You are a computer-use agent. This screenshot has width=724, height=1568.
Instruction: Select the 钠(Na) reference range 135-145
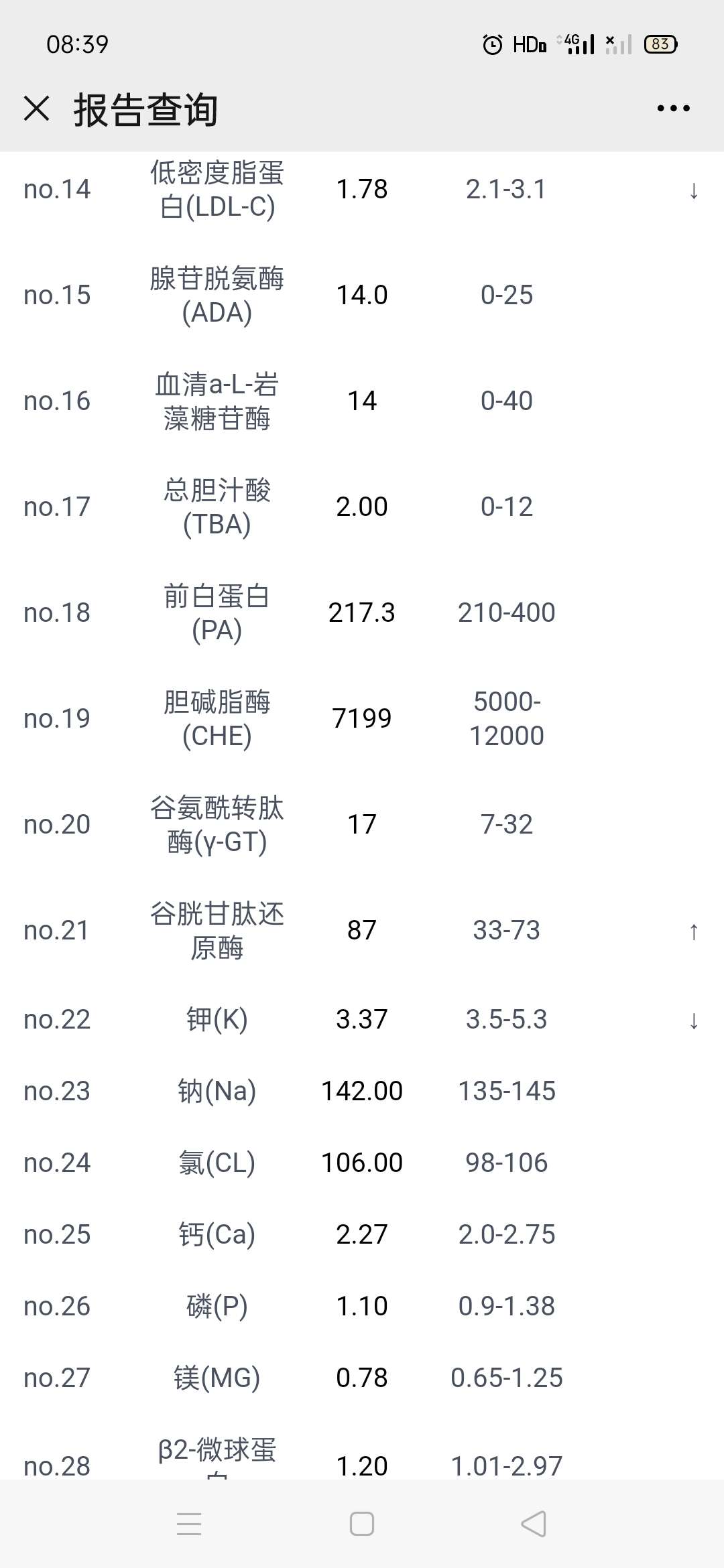(507, 1091)
